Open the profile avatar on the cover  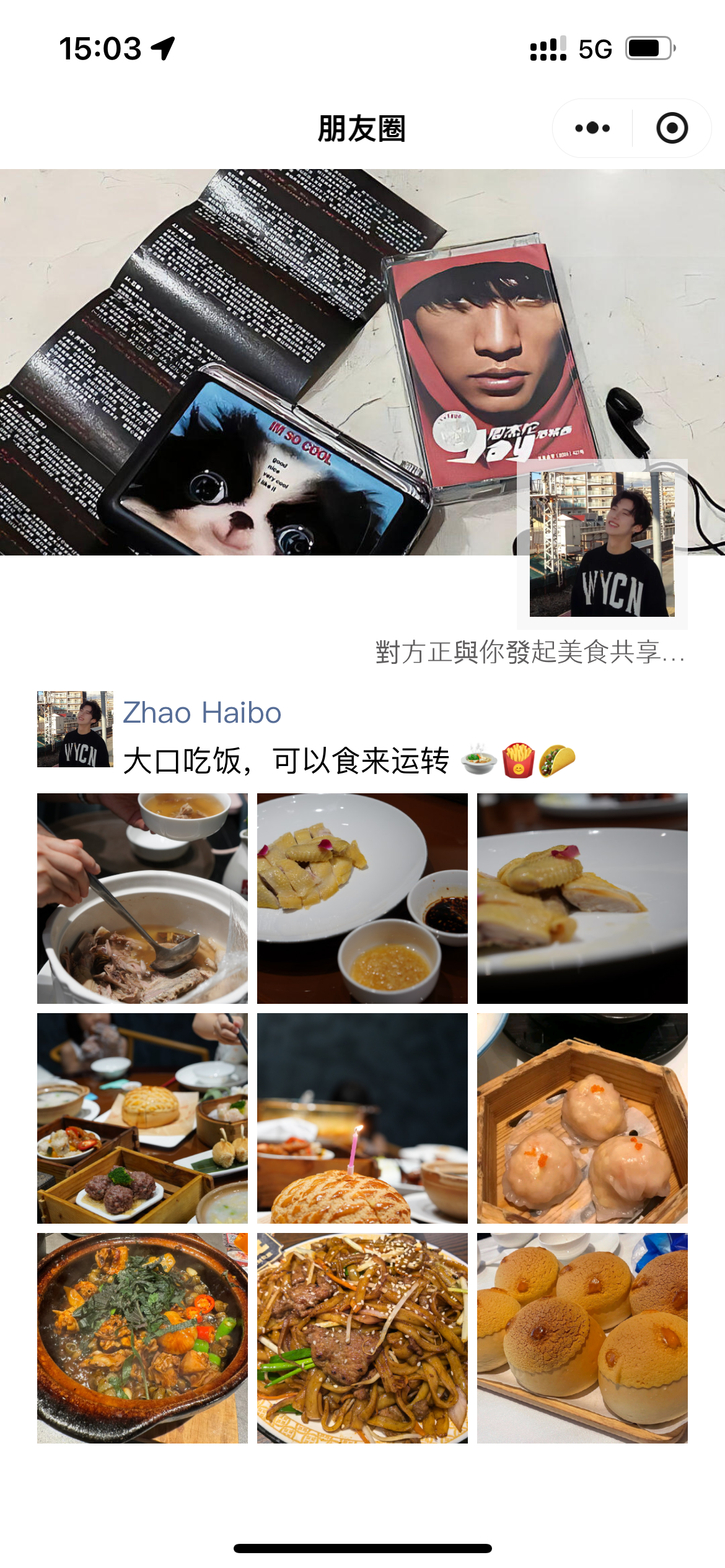click(602, 544)
